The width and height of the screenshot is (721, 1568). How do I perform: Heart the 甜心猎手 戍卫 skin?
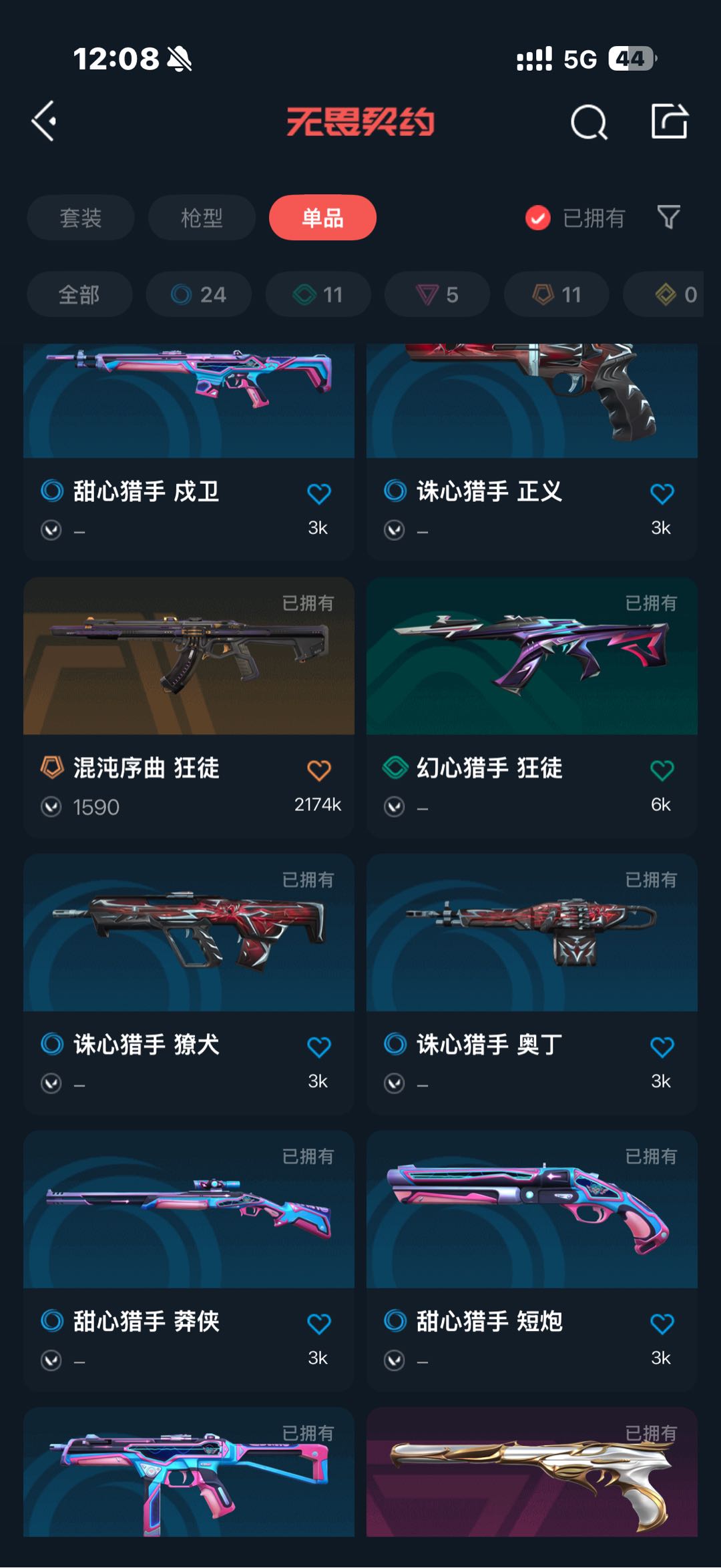pos(318,494)
